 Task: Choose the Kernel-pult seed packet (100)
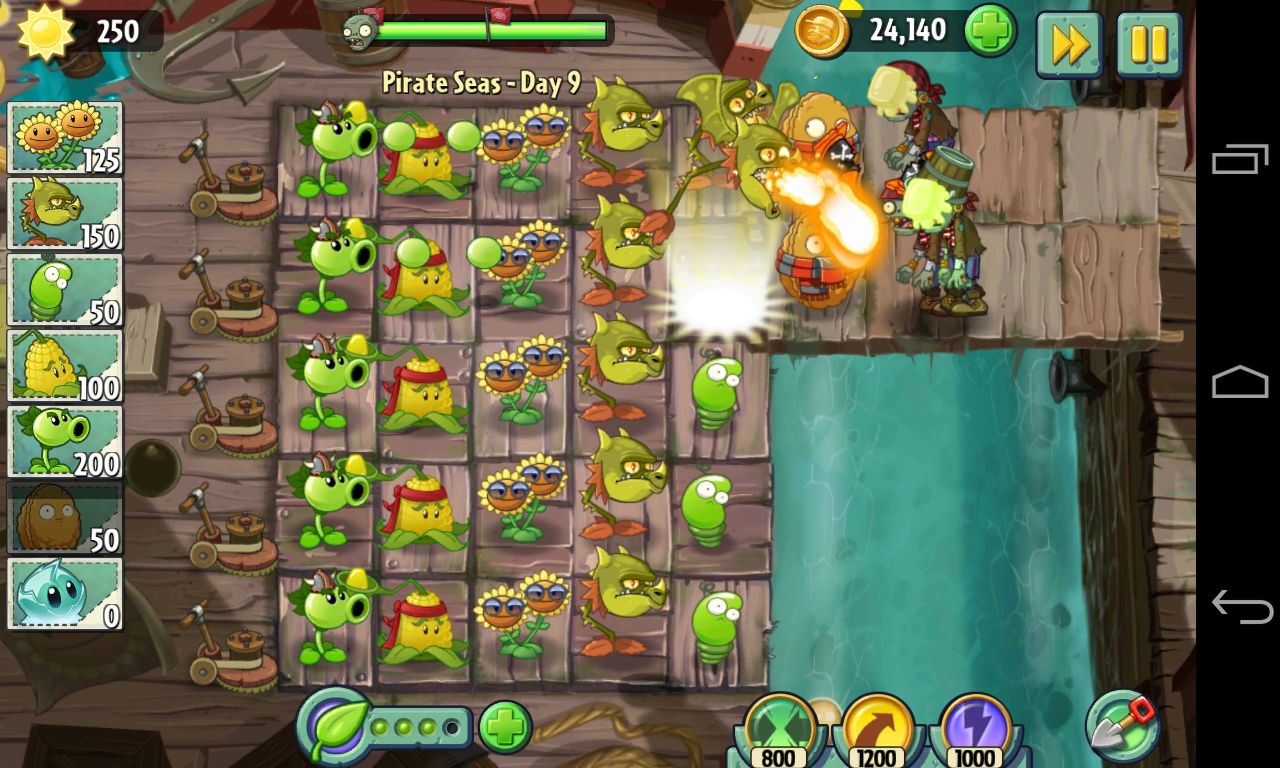tap(65, 365)
